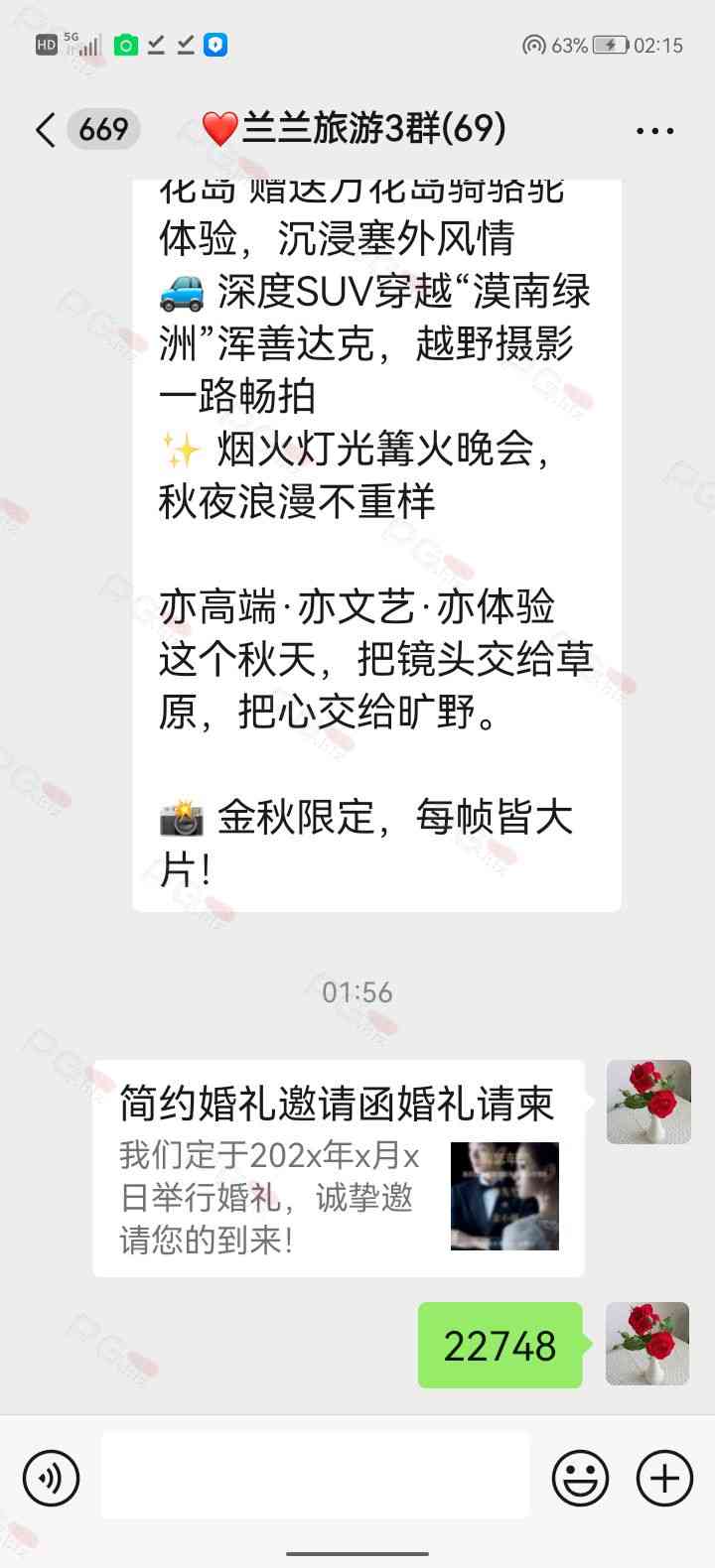Open the wedding invitation link card
The width and height of the screenshot is (715, 1568).
(339, 1168)
